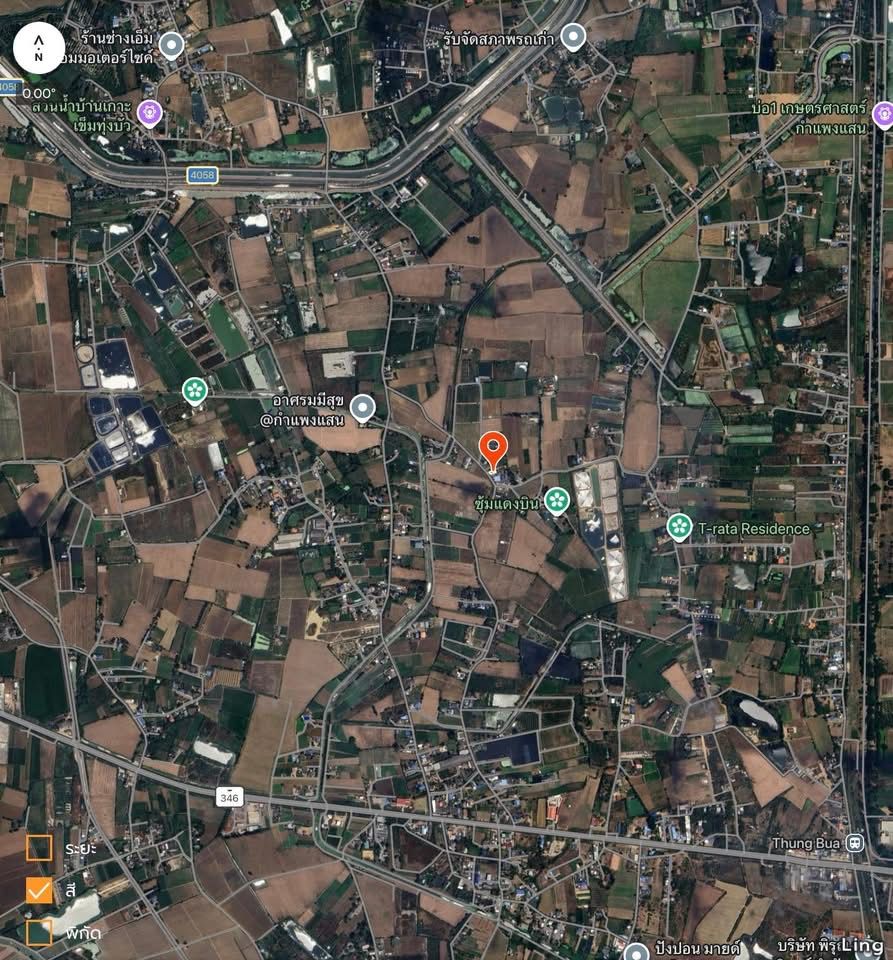
Task: Enable the พิกัด checkbox
Action: (39, 932)
